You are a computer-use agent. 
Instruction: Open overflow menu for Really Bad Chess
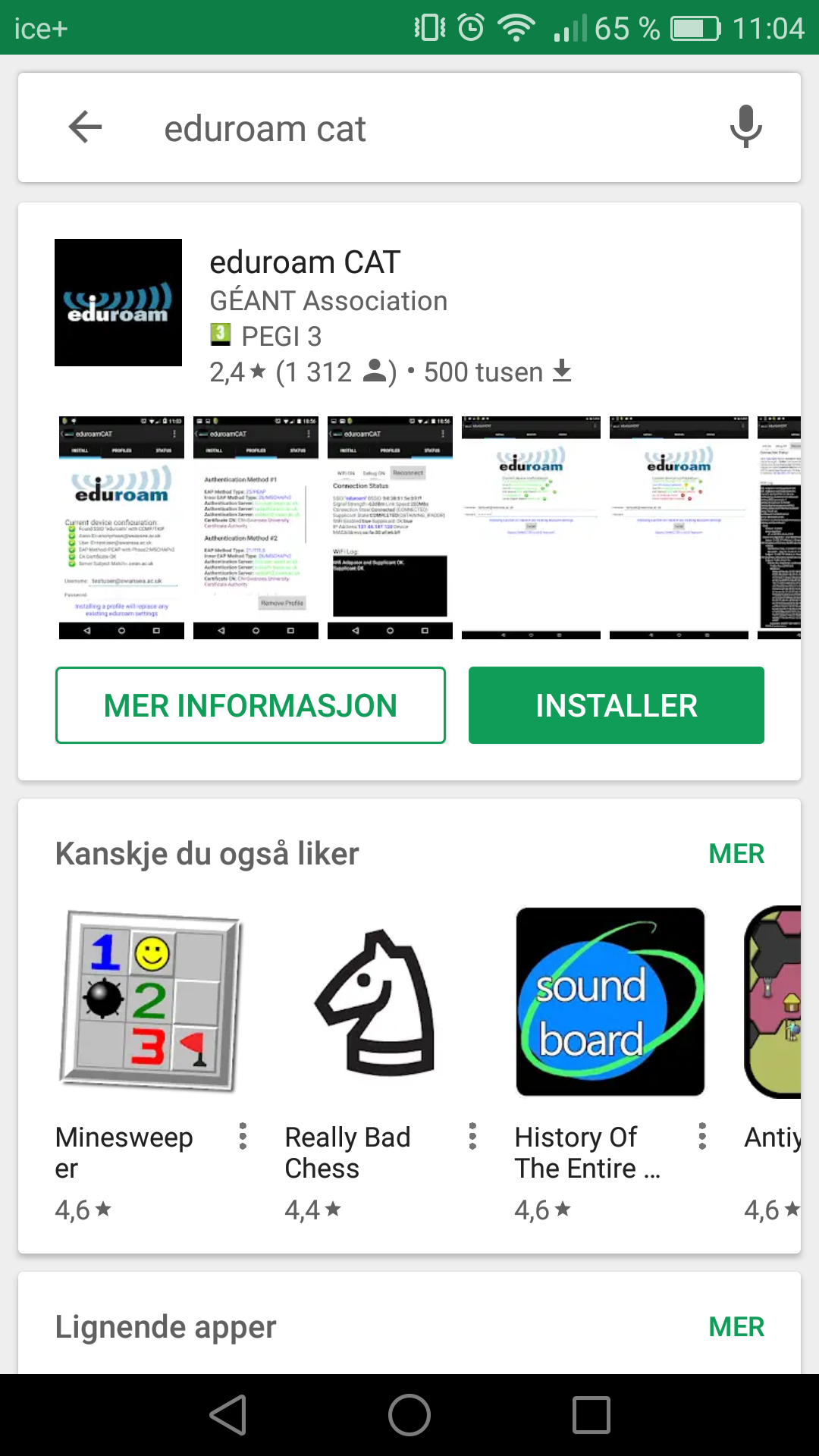tap(472, 1136)
